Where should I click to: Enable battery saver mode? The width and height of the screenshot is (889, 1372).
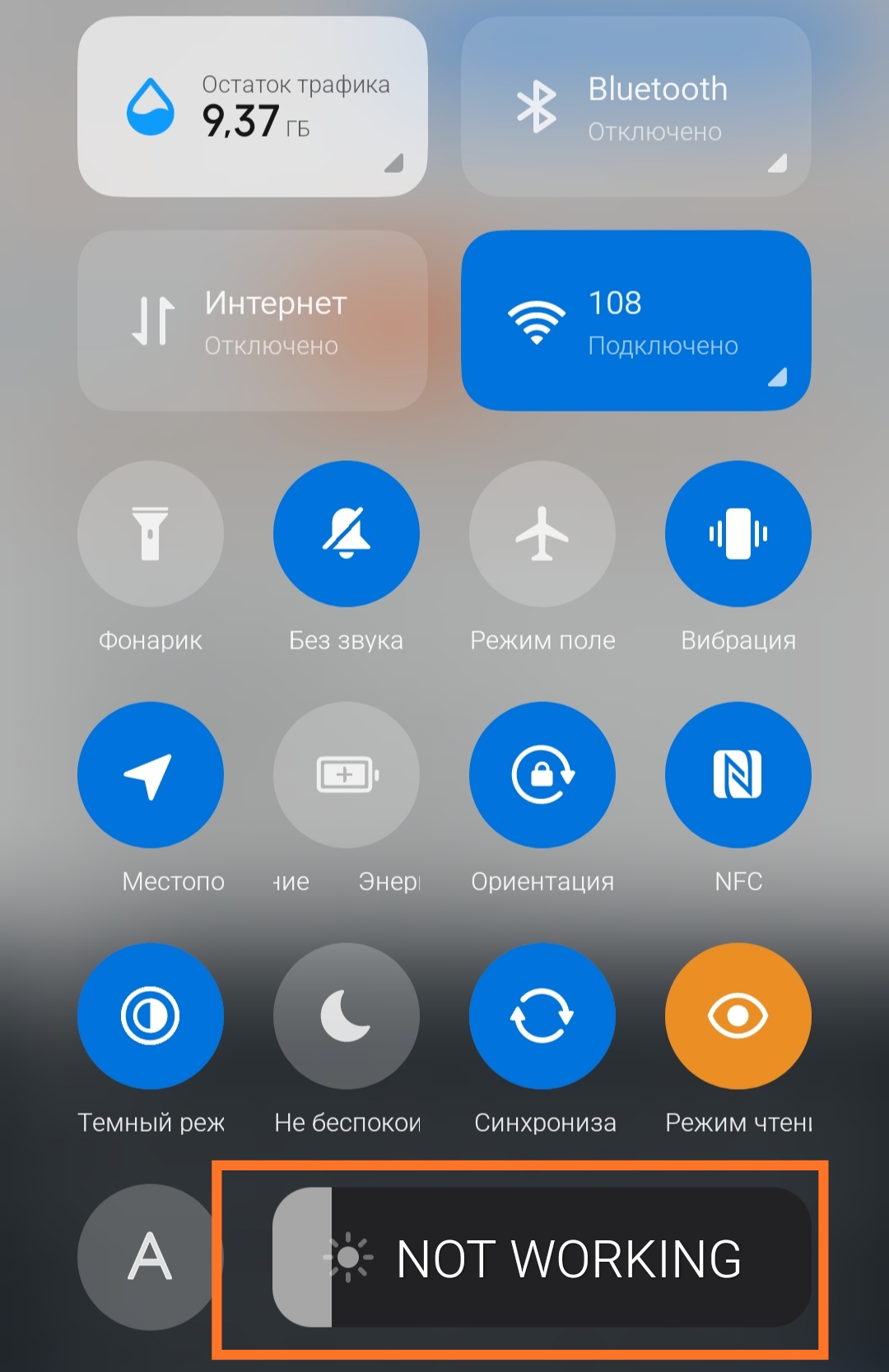coord(347,774)
